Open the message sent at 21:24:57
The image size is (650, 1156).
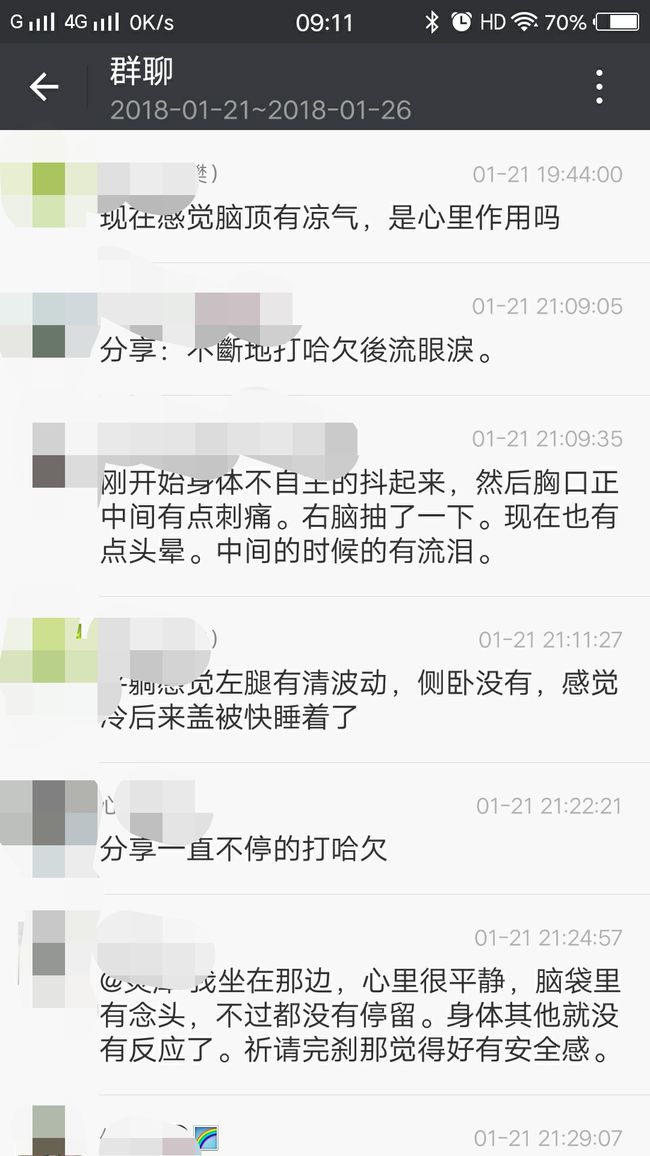(325, 994)
